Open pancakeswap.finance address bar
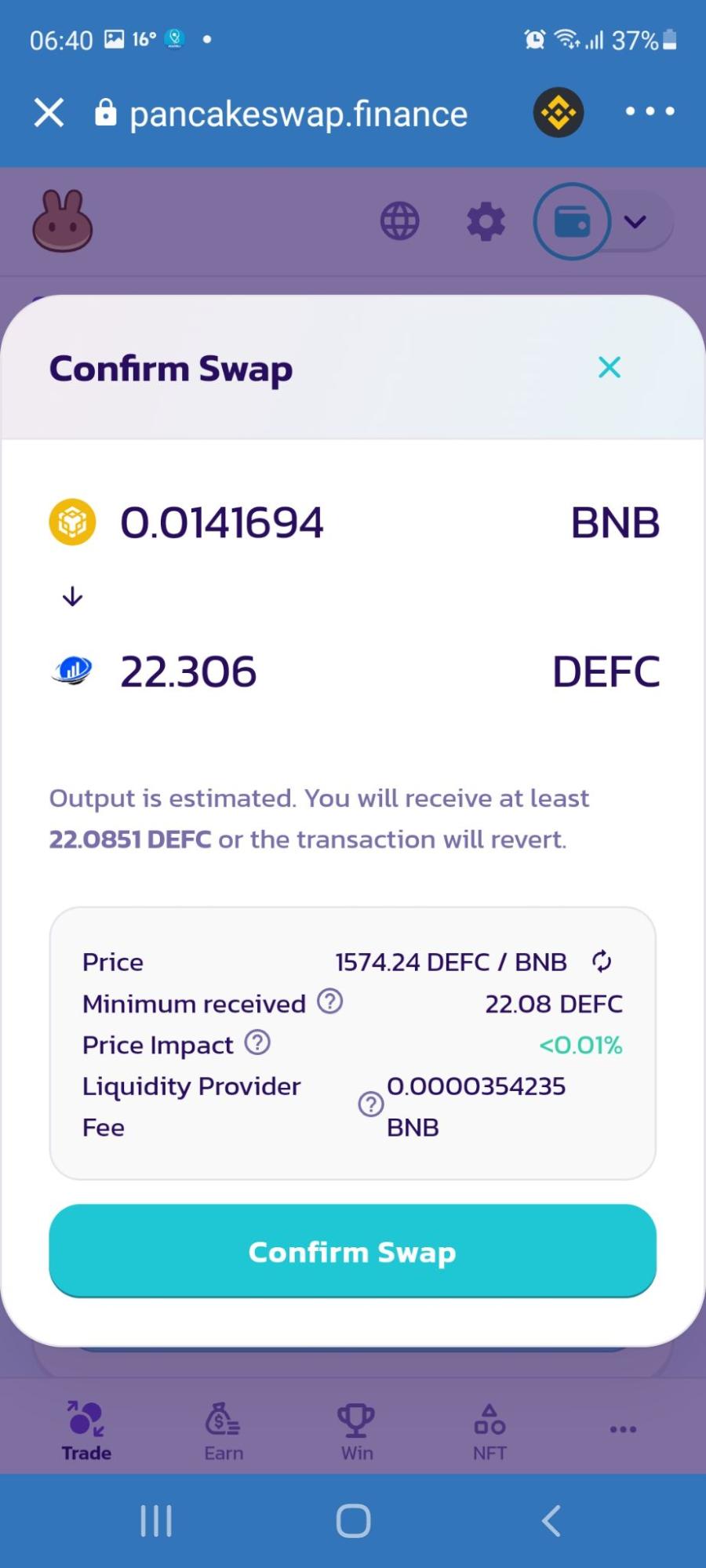Viewport: 706px width, 1568px height. [x=298, y=113]
